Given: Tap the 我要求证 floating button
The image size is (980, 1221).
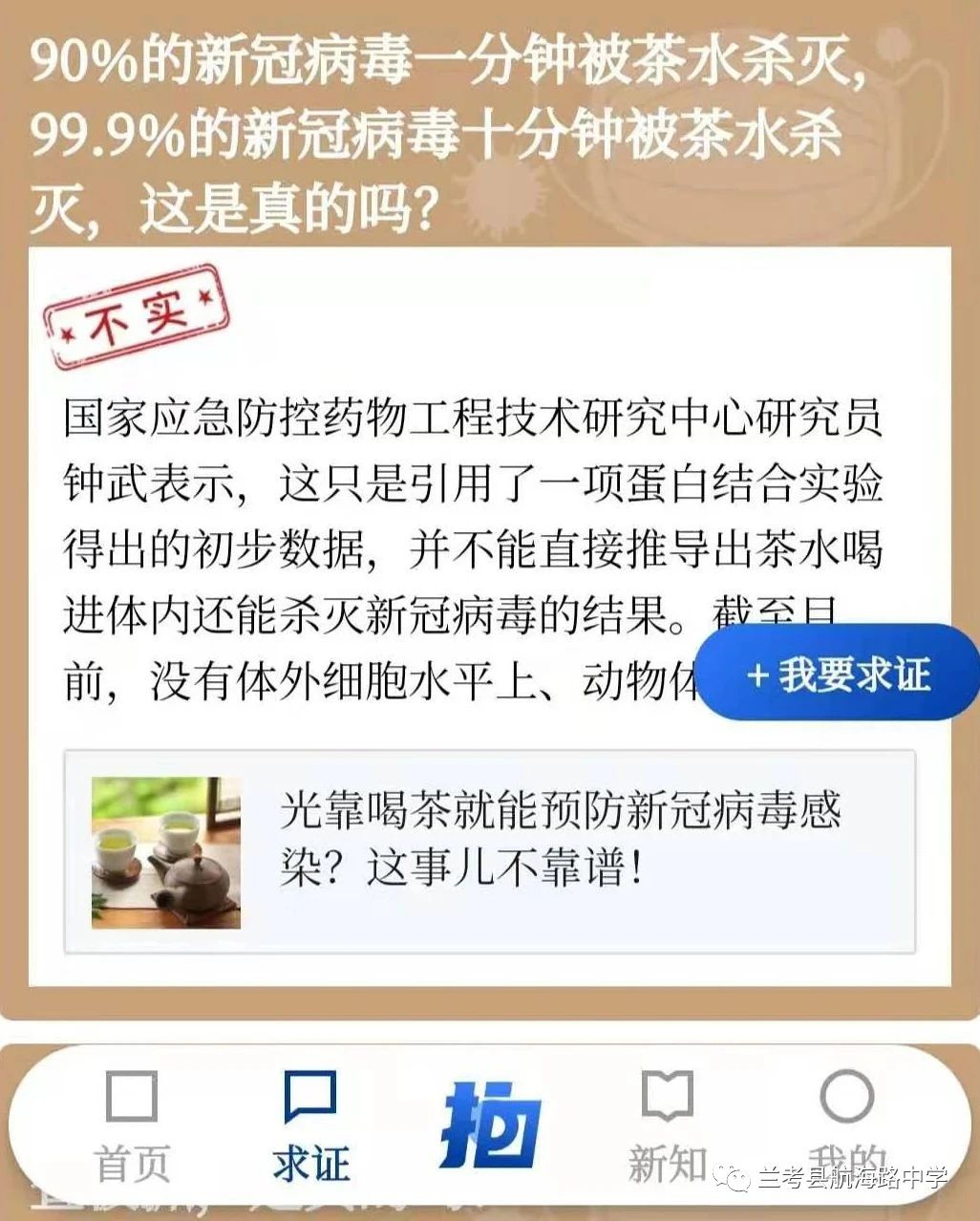Looking at the screenshot, I should click(x=839, y=675).
